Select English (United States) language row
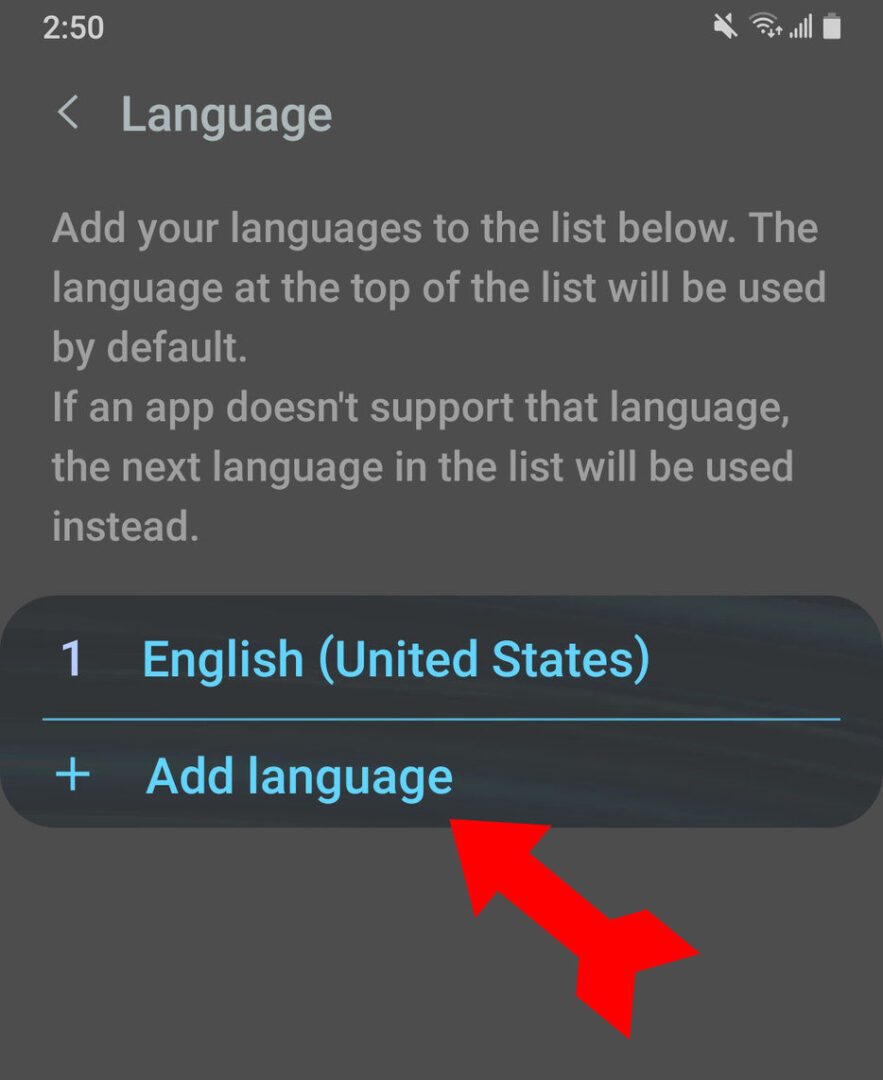 click(x=442, y=658)
